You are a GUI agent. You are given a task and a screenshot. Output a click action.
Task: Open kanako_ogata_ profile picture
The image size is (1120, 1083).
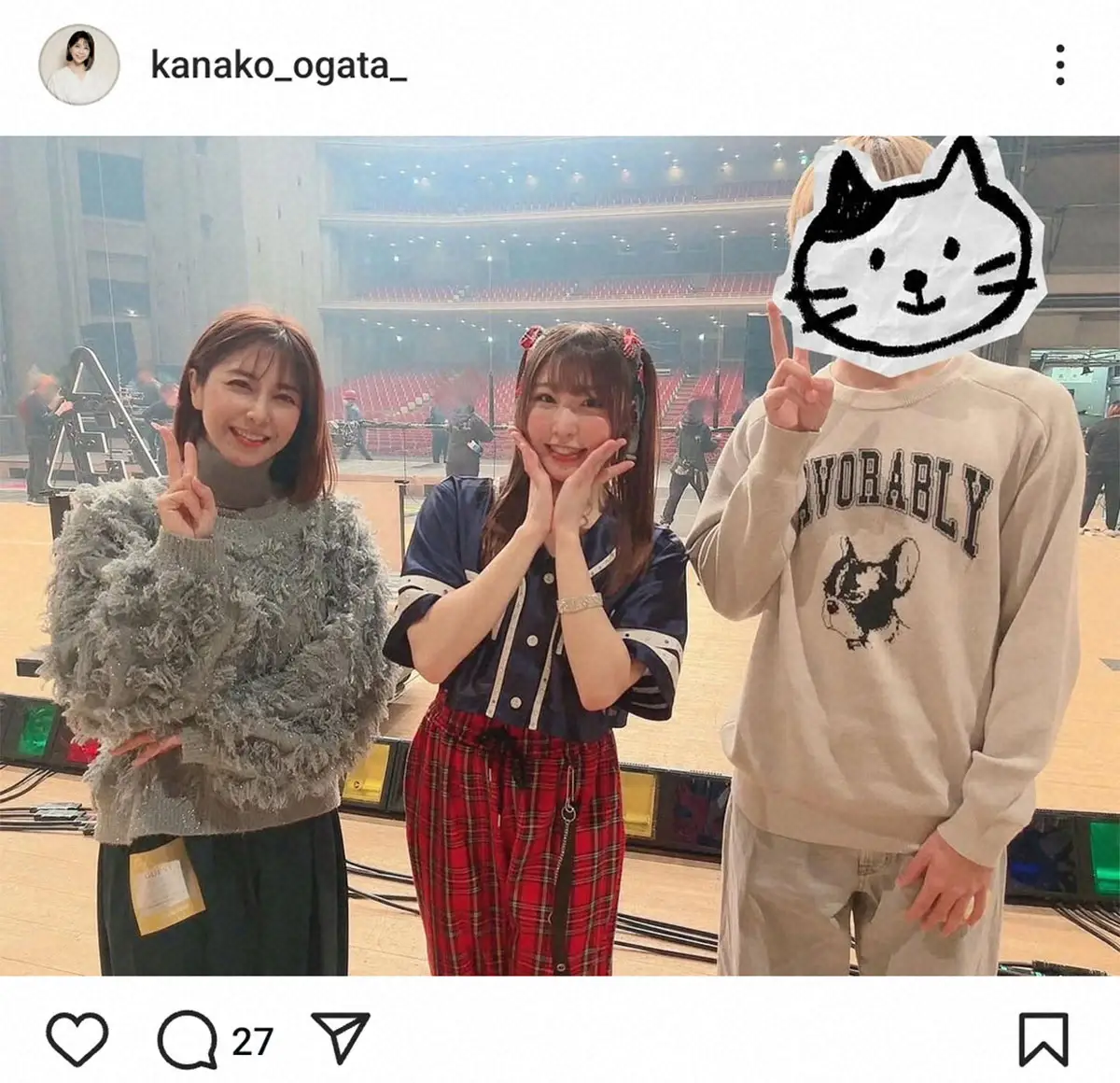78,65
